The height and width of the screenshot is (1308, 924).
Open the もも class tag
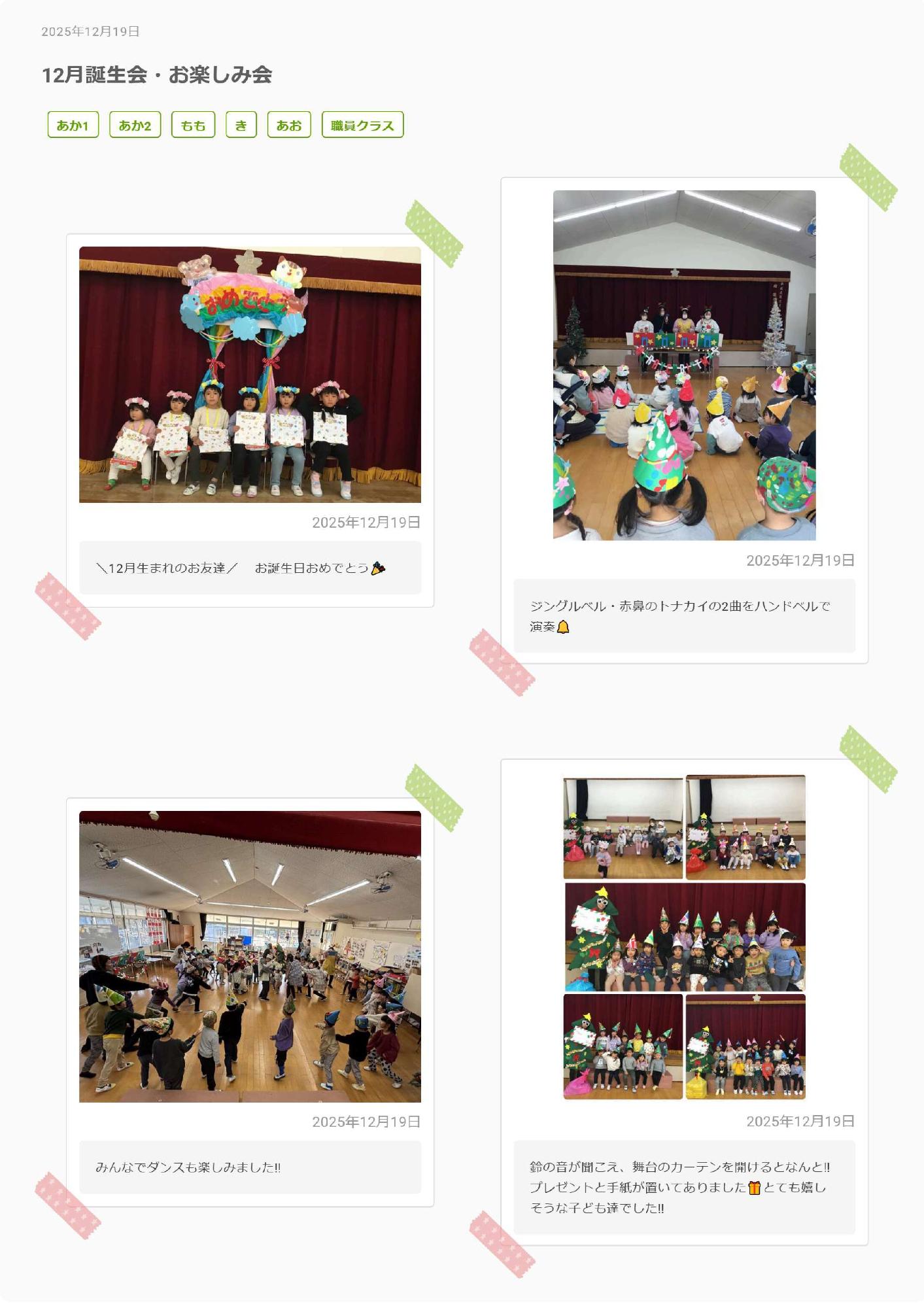click(x=193, y=125)
